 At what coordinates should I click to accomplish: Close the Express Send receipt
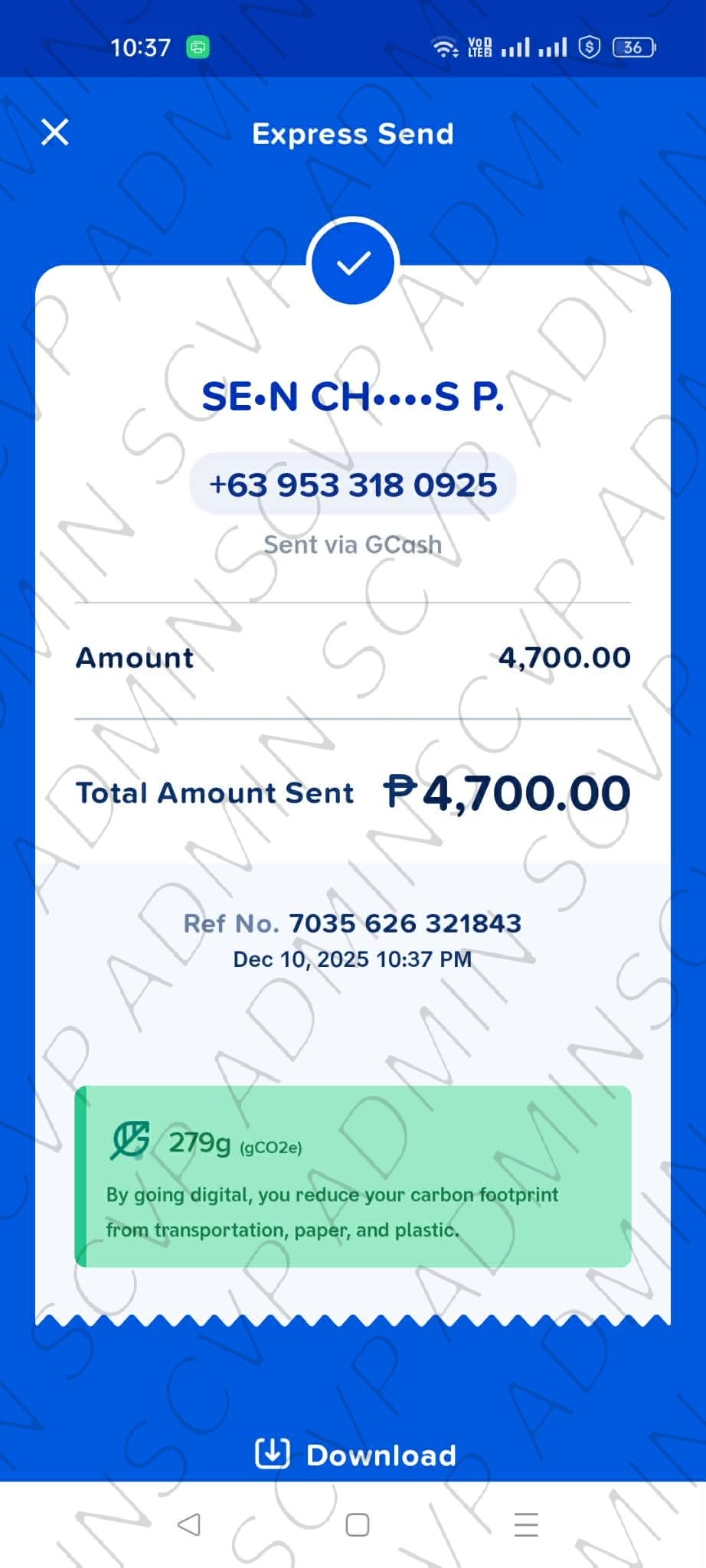(54, 132)
